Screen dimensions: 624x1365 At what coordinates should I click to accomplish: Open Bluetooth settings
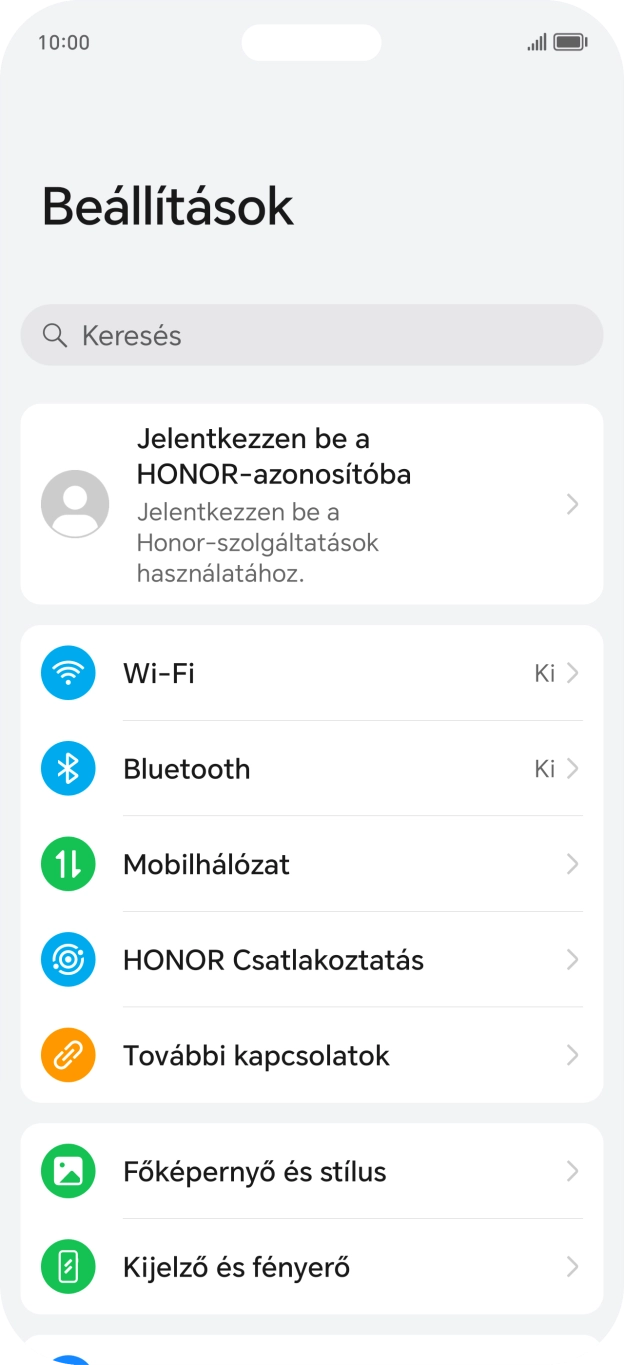[311, 769]
